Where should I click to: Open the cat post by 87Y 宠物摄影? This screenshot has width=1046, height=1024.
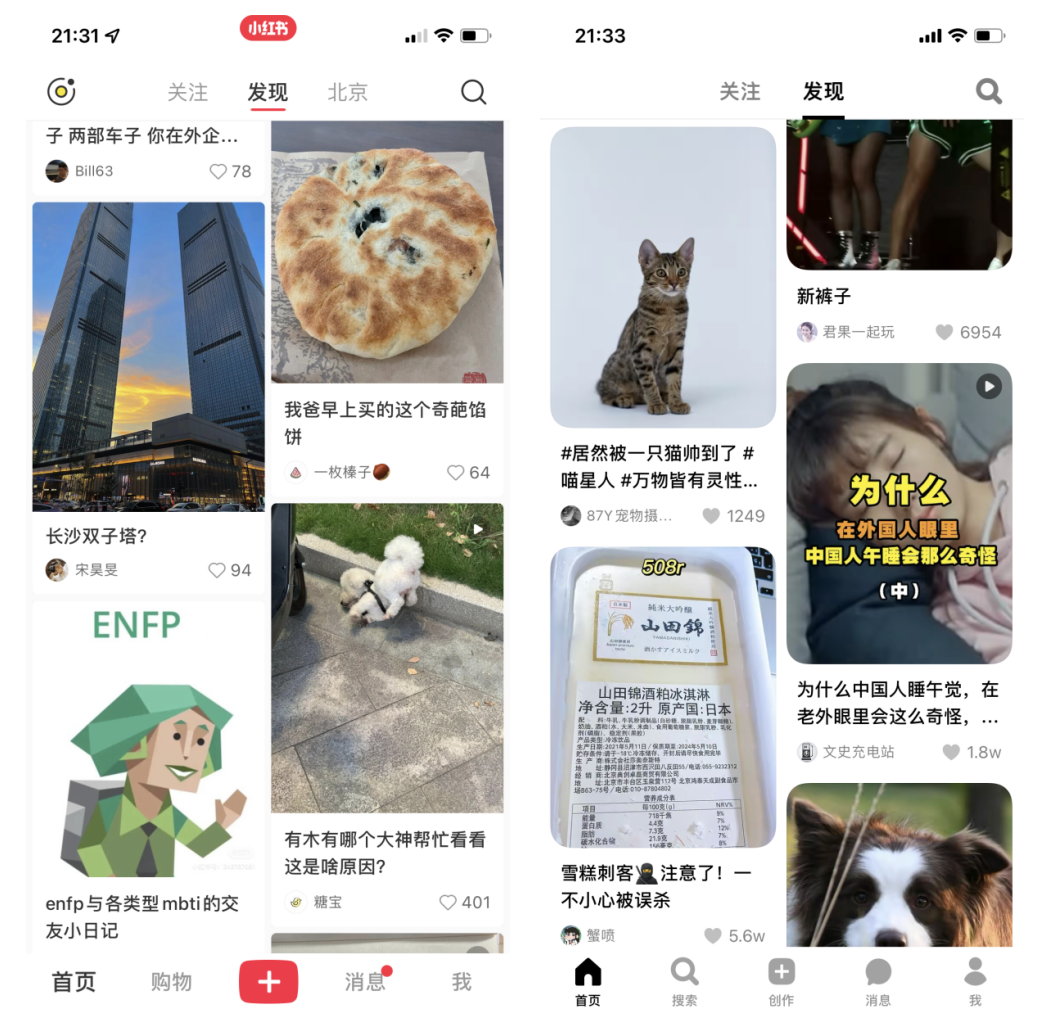pyautogui.click(x=663, y=278)
